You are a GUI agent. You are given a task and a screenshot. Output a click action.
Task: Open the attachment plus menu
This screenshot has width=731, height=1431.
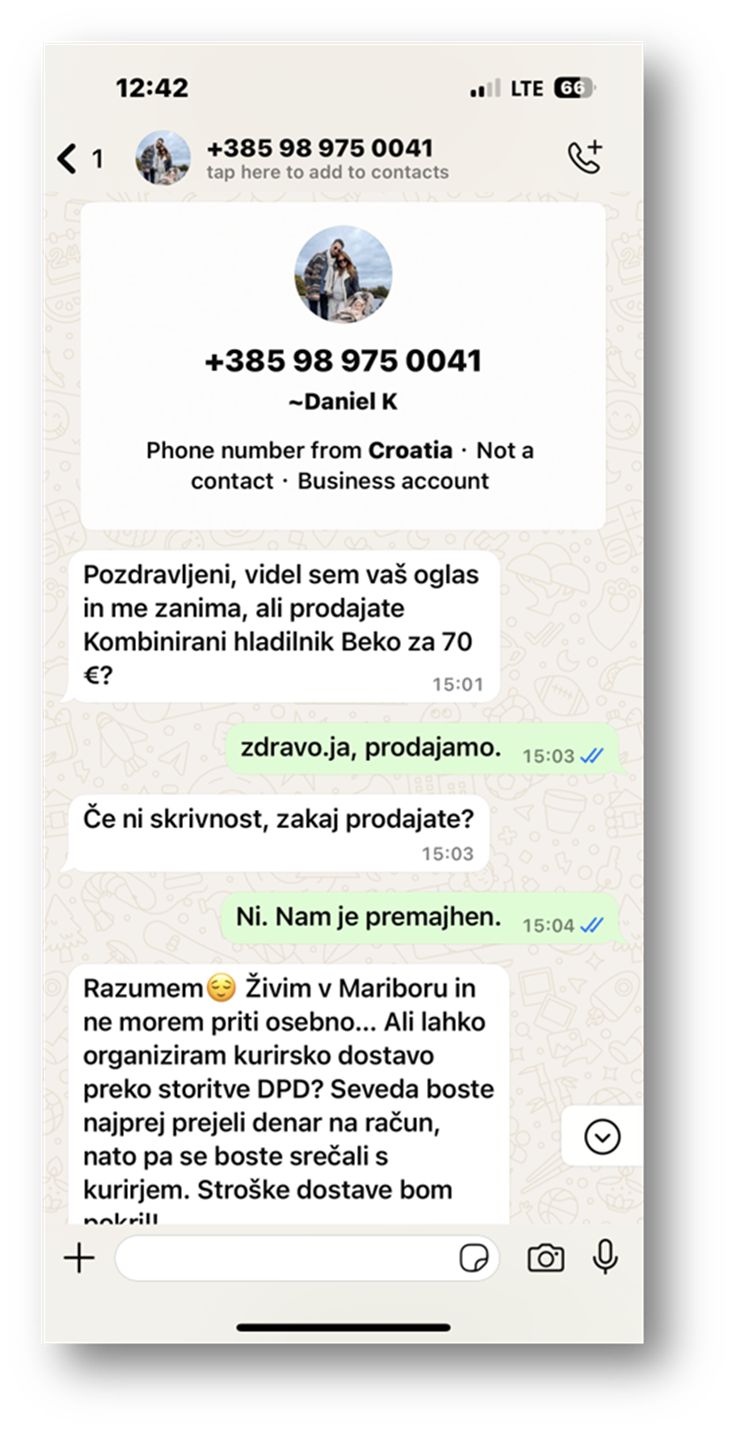pos(79,1258)
